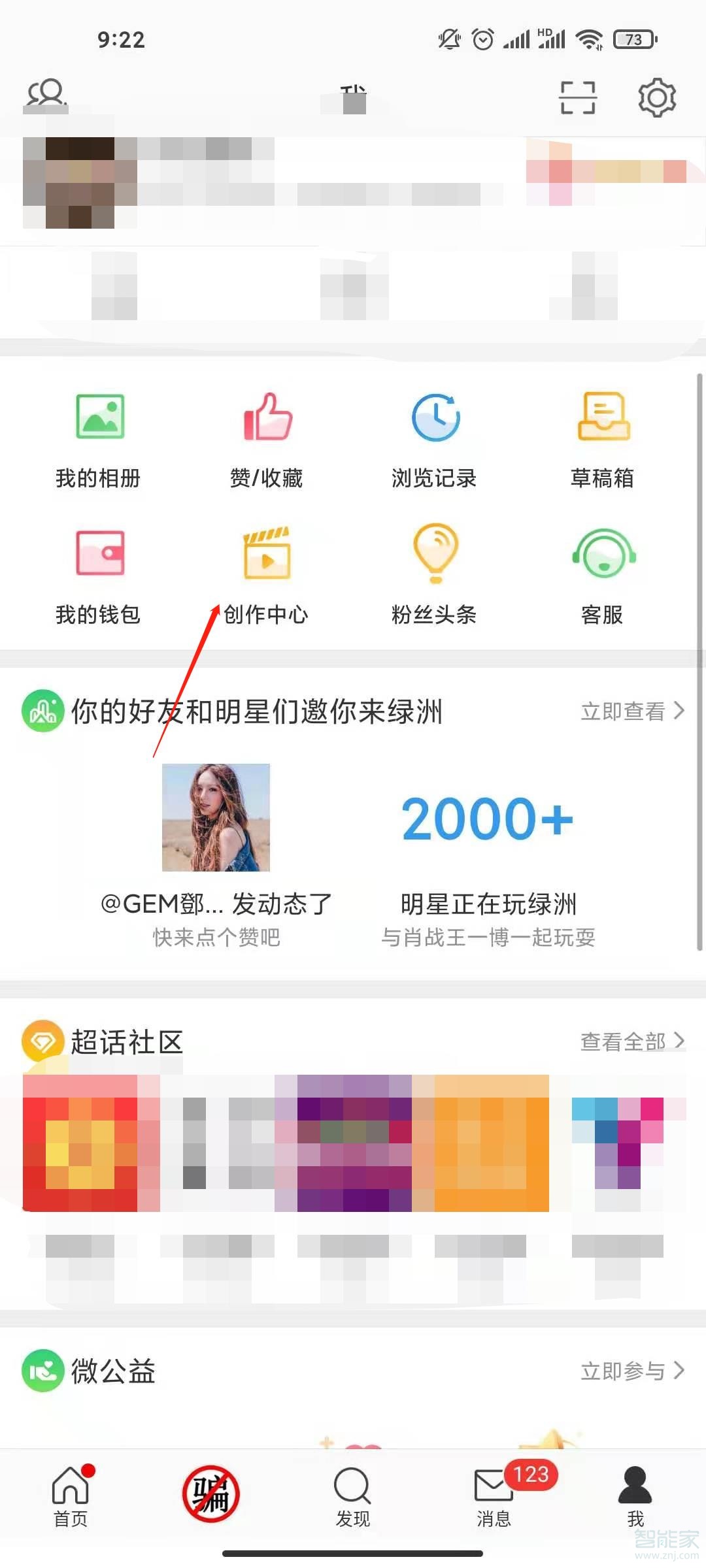Open the settings gear
This screenshot has height=1568, width=706.
(656, 97)
